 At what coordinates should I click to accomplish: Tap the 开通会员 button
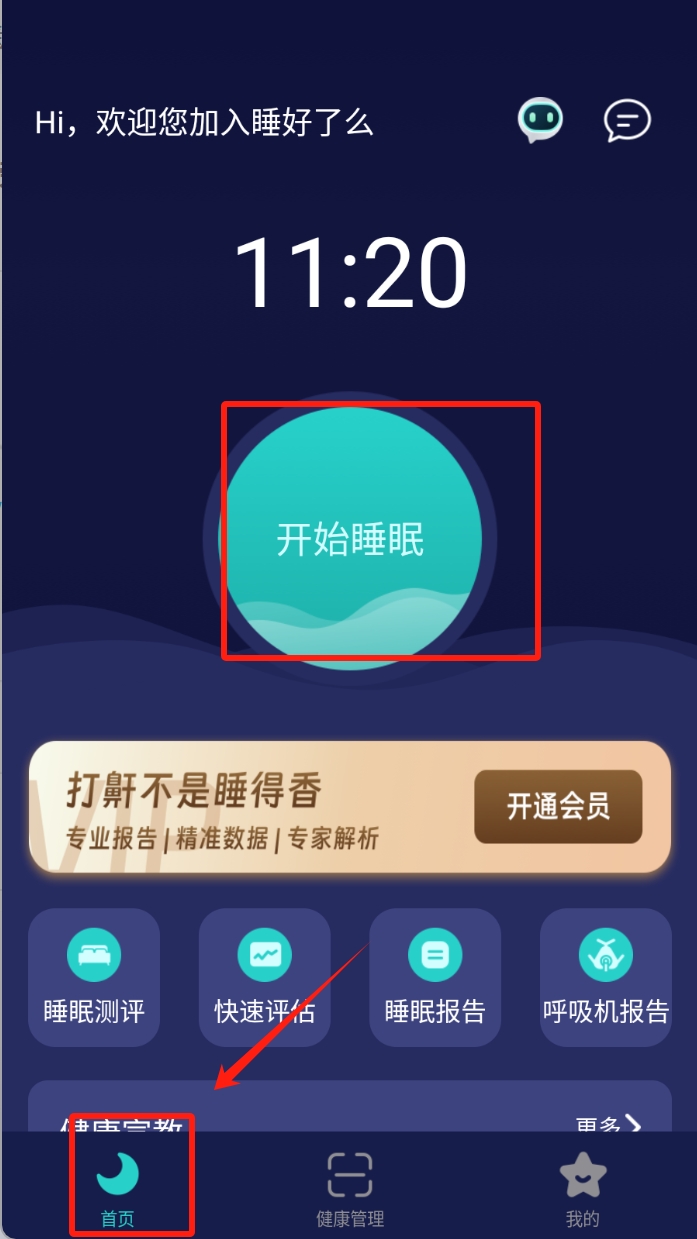tap(558, 807)
